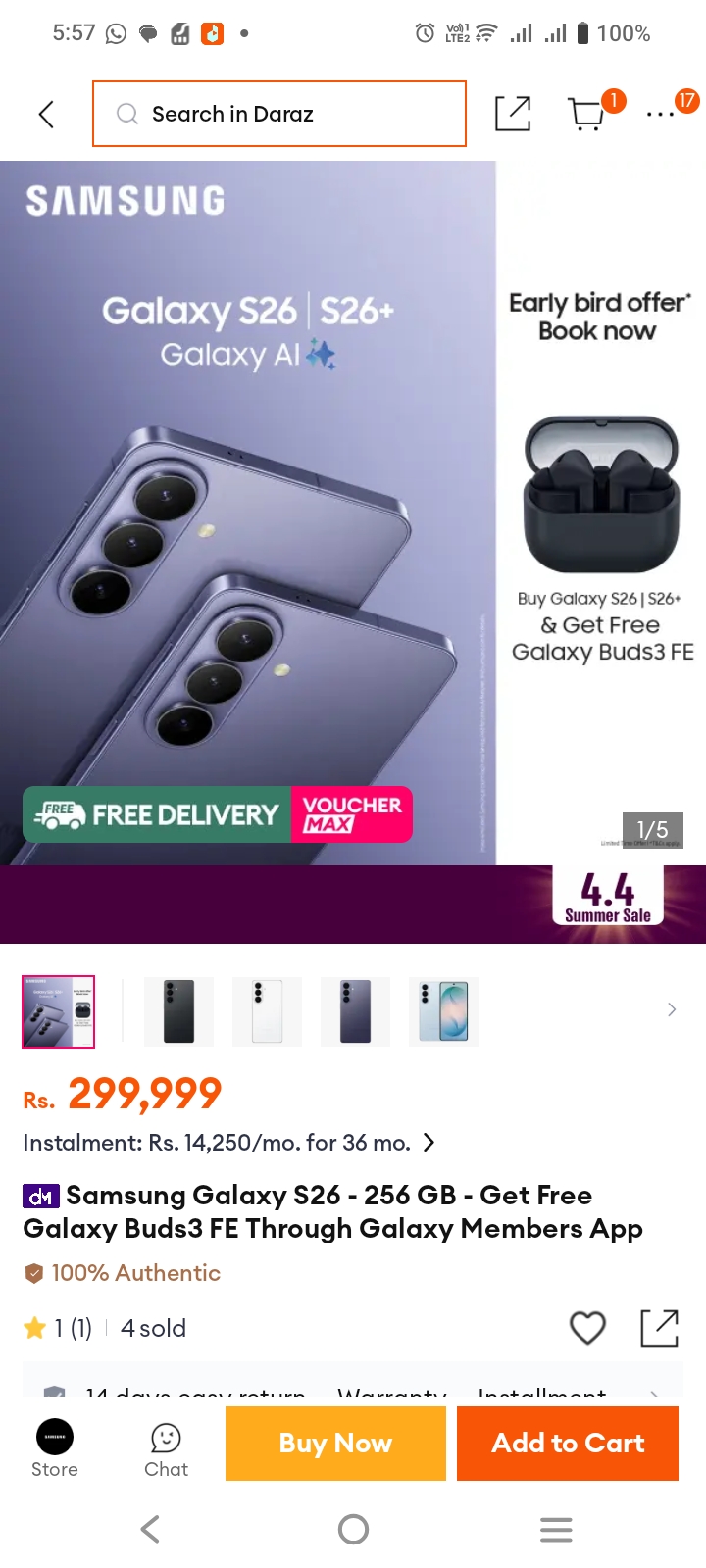Open the Search in Daraz box
The height and width of the screenshot is (1568, 706).
tap(279, 114)
